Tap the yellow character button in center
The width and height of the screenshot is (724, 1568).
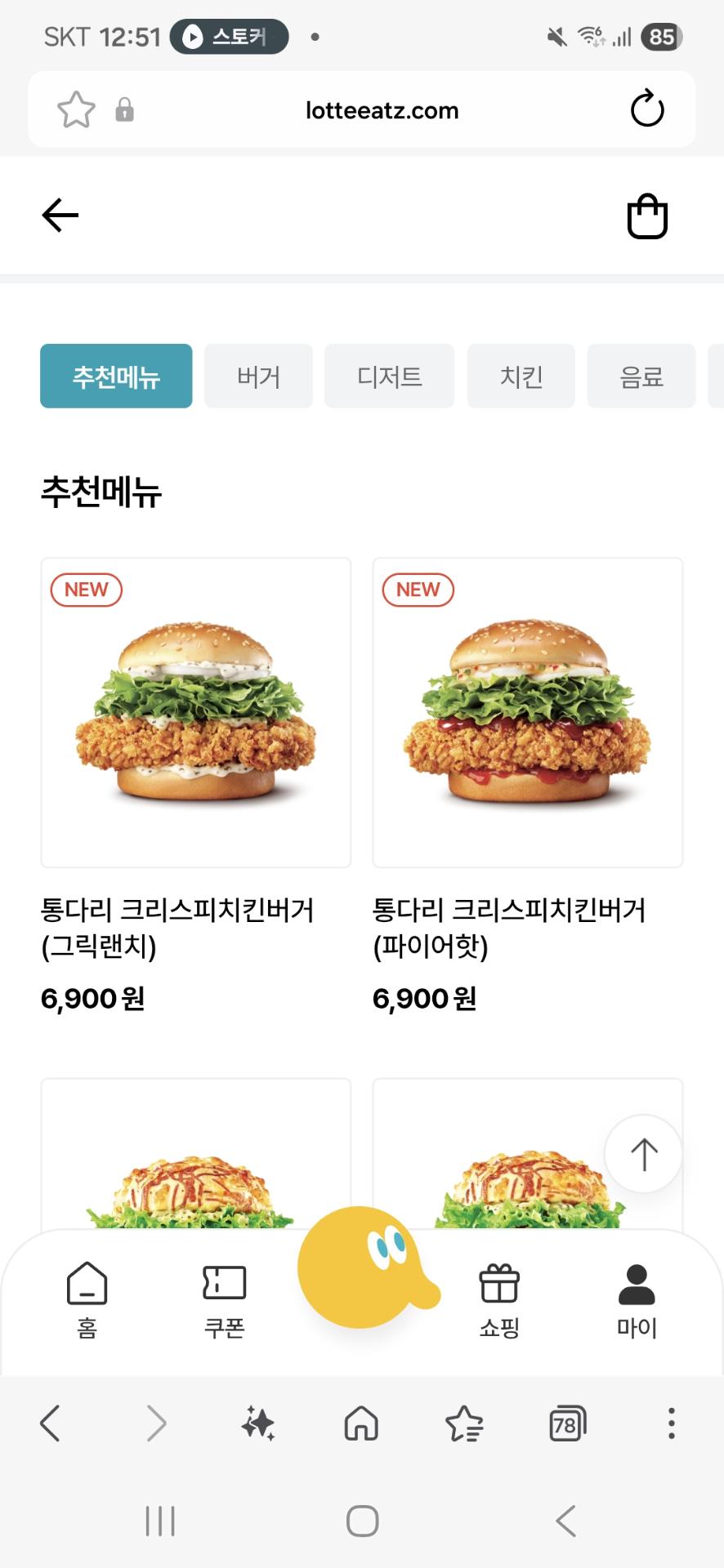click(364, 1267)
